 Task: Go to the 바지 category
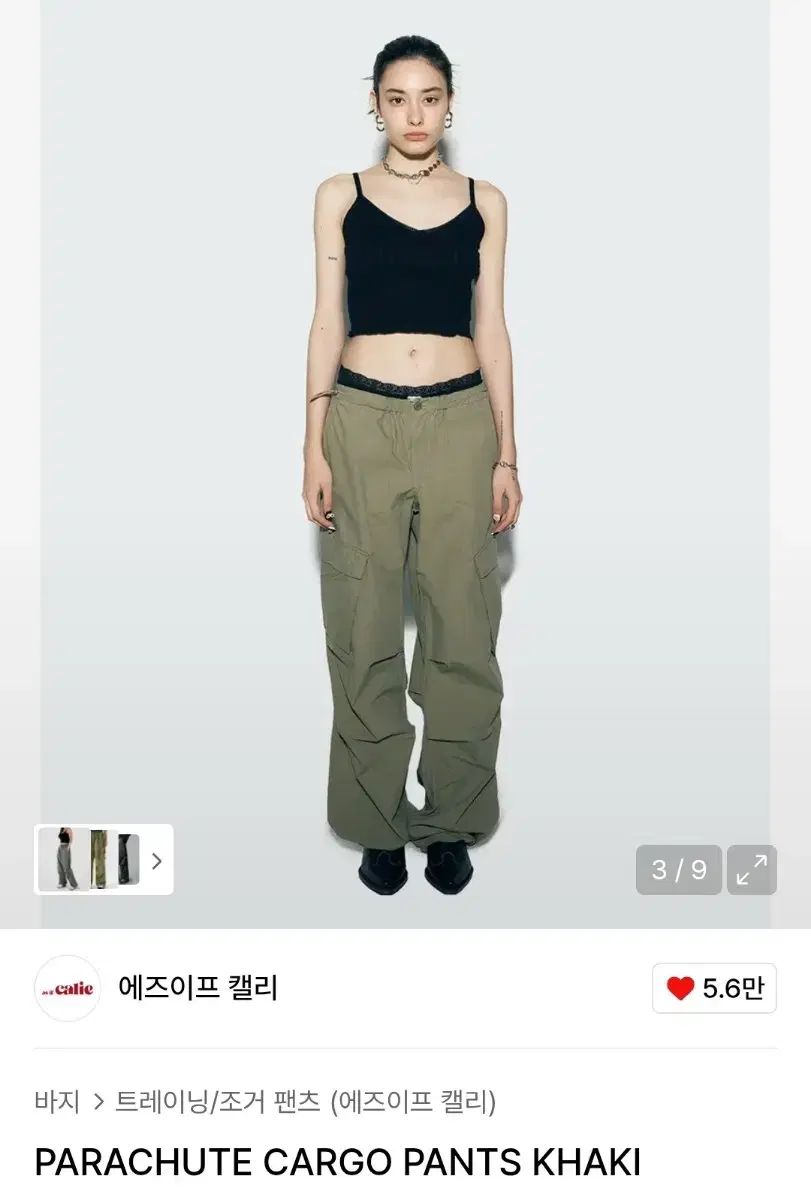pyautogui.click(x=57, y=1102)
